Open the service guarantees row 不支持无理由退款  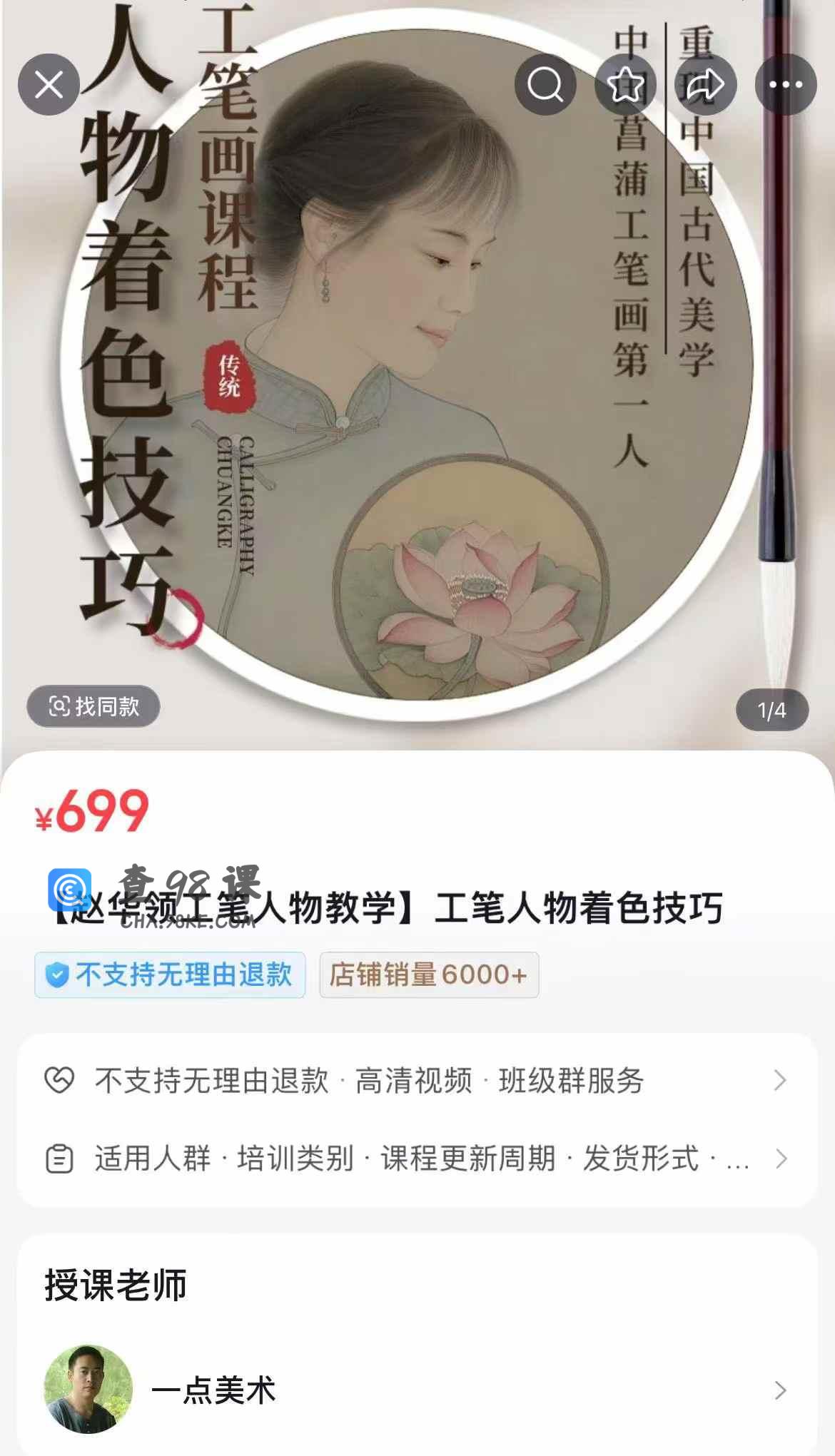417,1081
